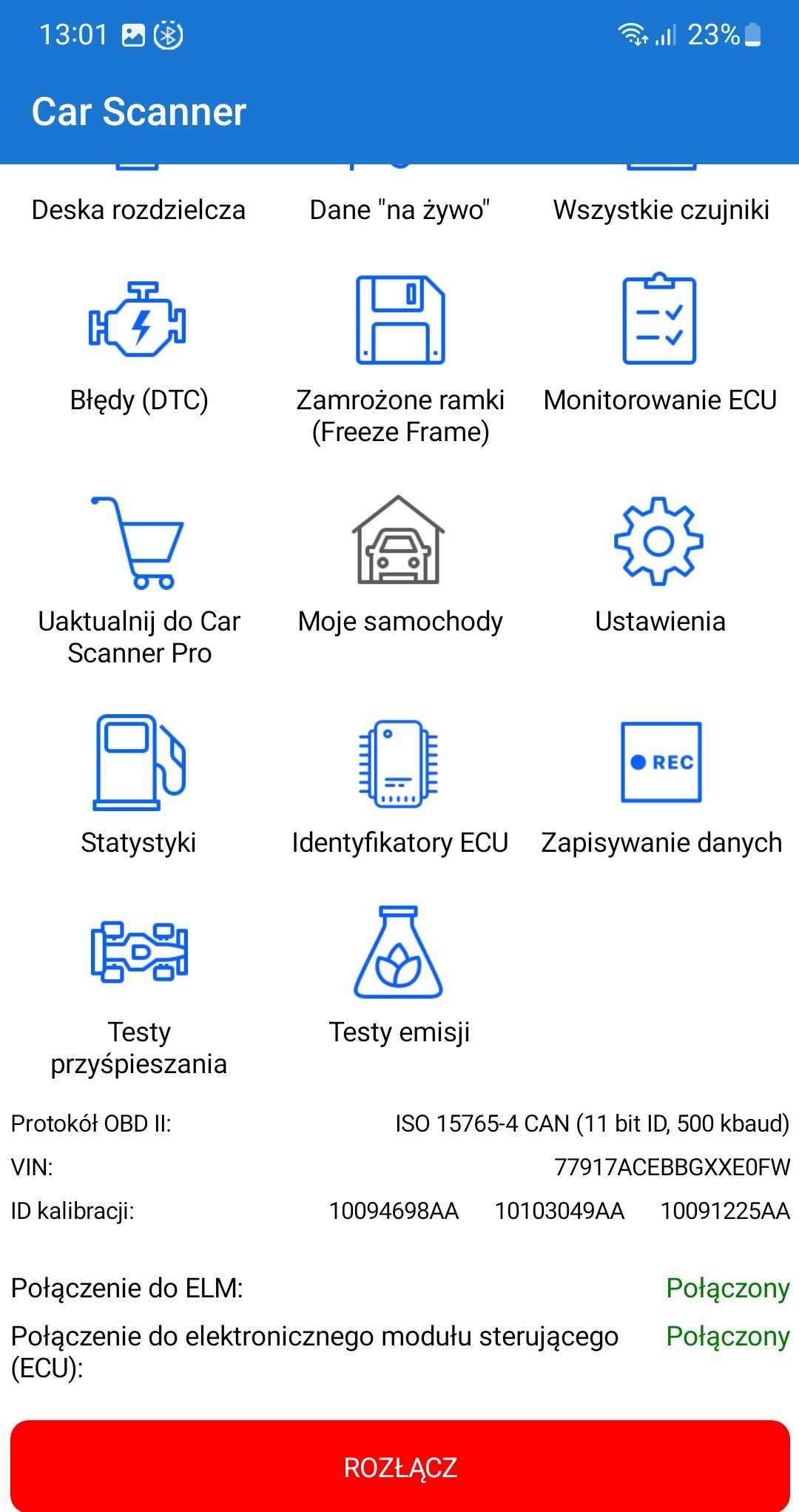Viewport: 799px width, 1512px height.
Task: Open Wszystkie czujniki
Action: (661, 209)
